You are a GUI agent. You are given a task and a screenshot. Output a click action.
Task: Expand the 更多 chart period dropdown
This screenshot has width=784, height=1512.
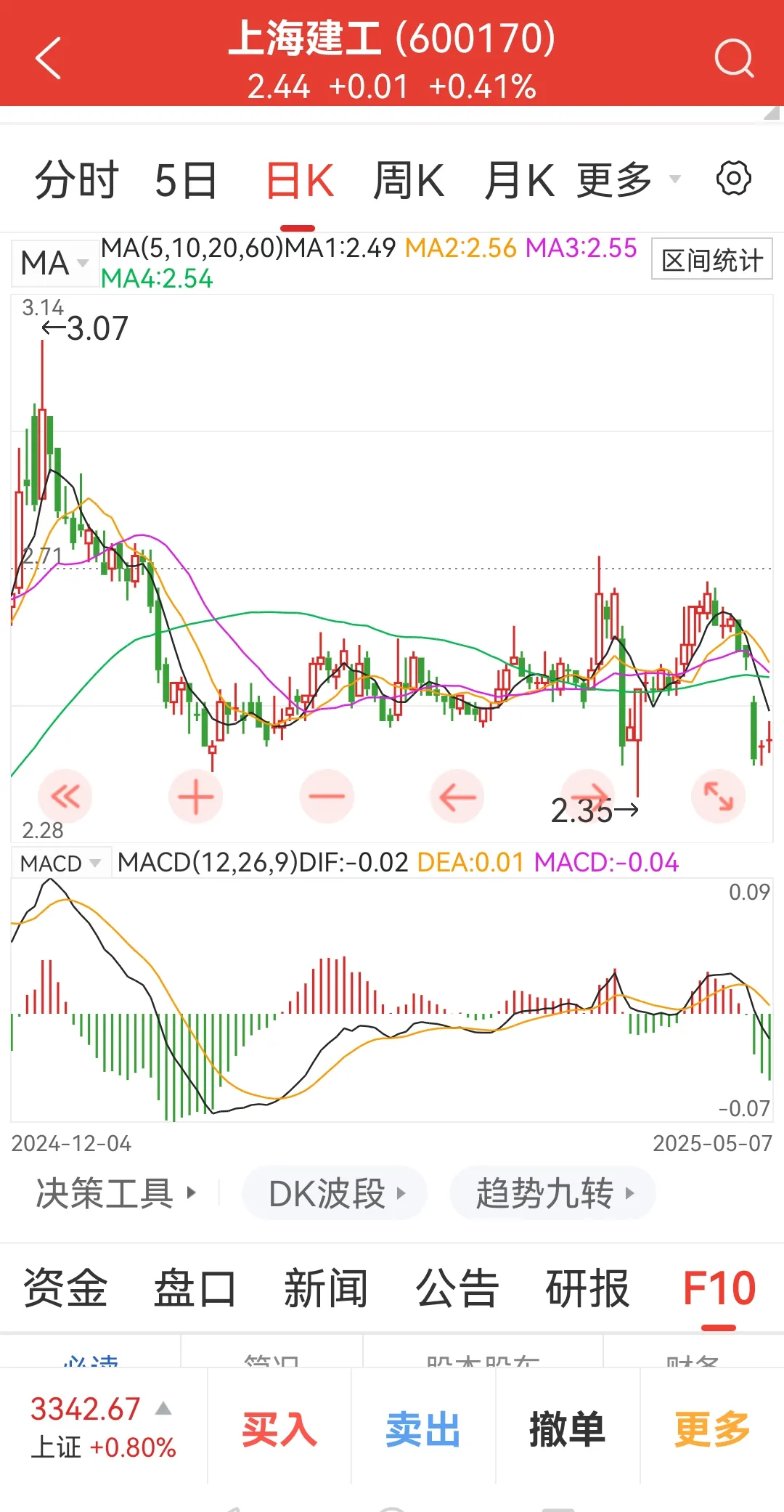[x=628, y=180]
